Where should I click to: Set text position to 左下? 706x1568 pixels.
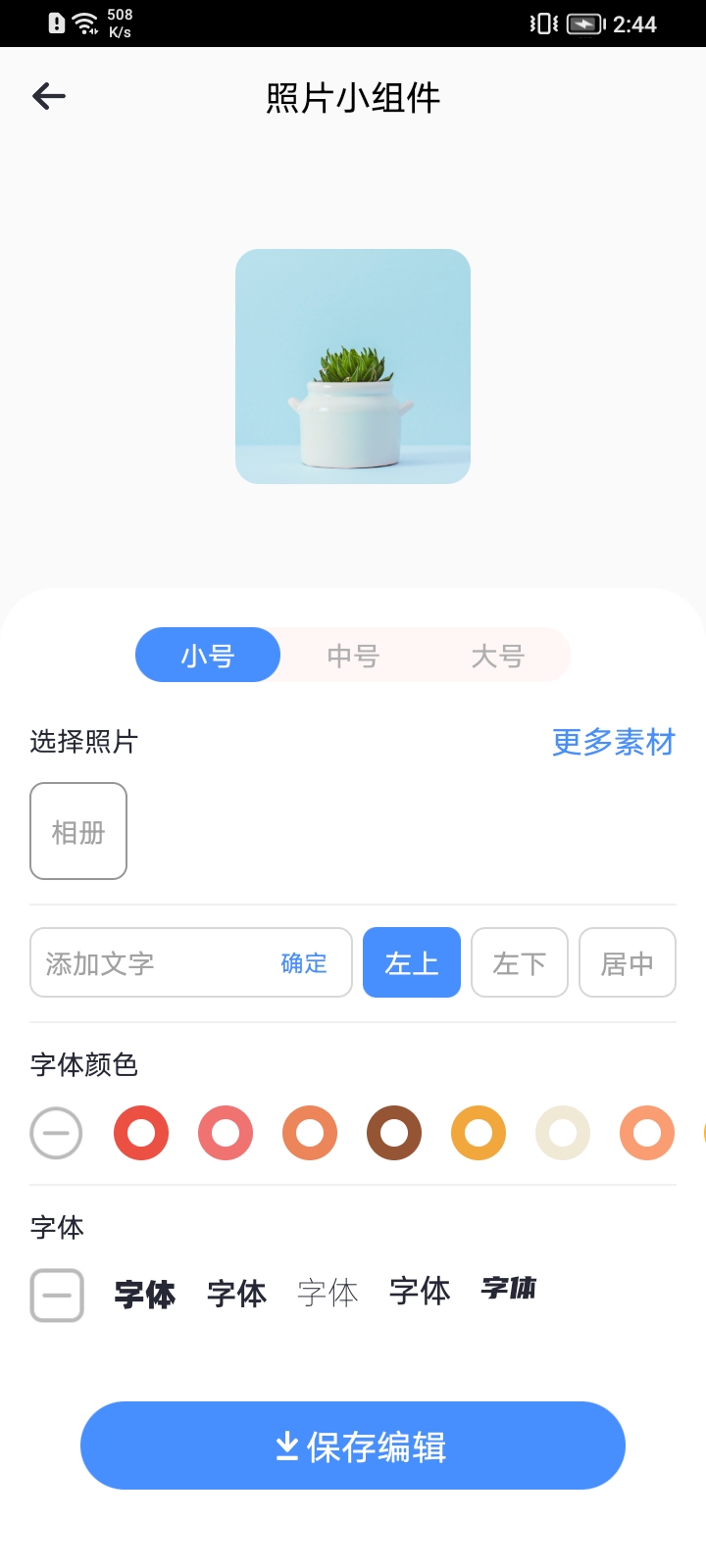pos(520,963)
